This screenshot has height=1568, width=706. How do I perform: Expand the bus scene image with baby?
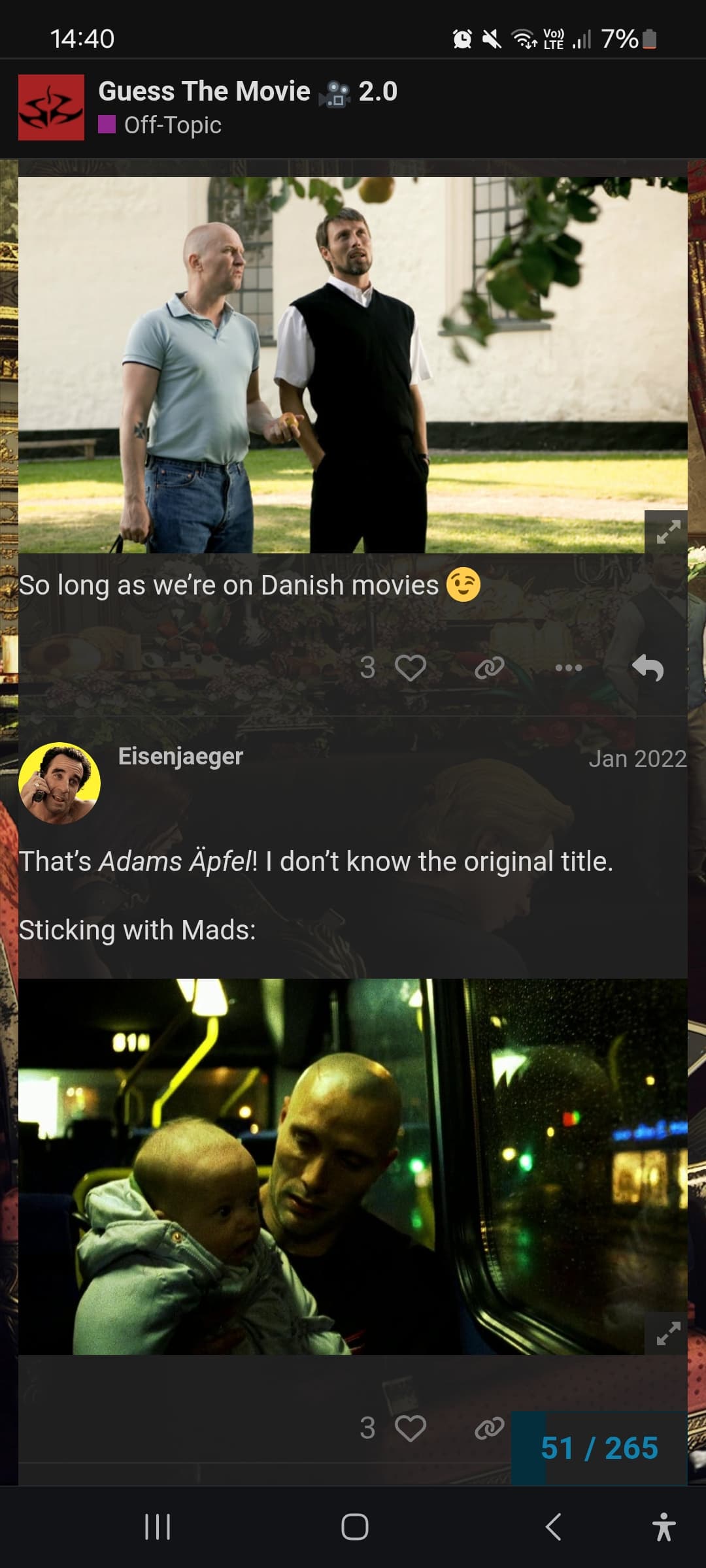(665, 1333)
